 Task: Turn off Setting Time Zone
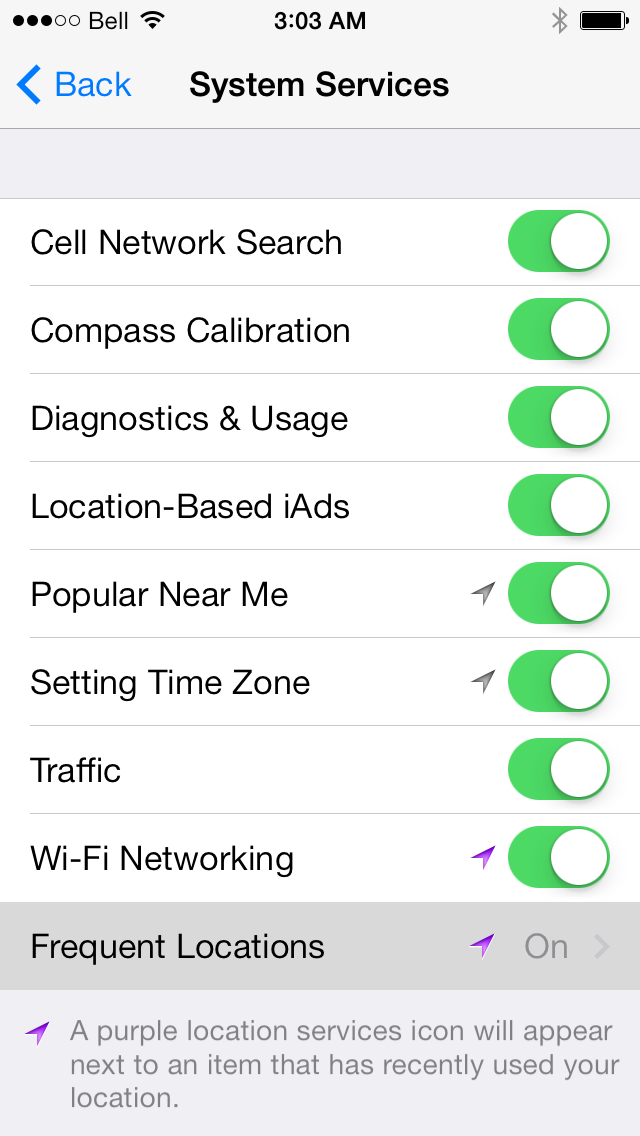(x=558, y=682)
